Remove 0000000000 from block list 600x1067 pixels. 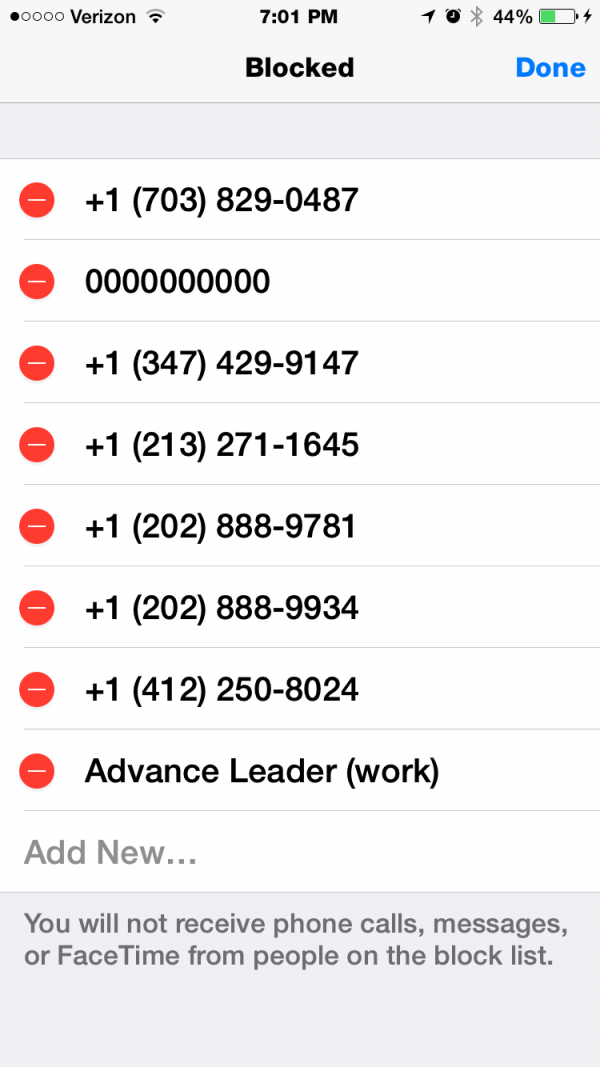(x=37, y=281)
